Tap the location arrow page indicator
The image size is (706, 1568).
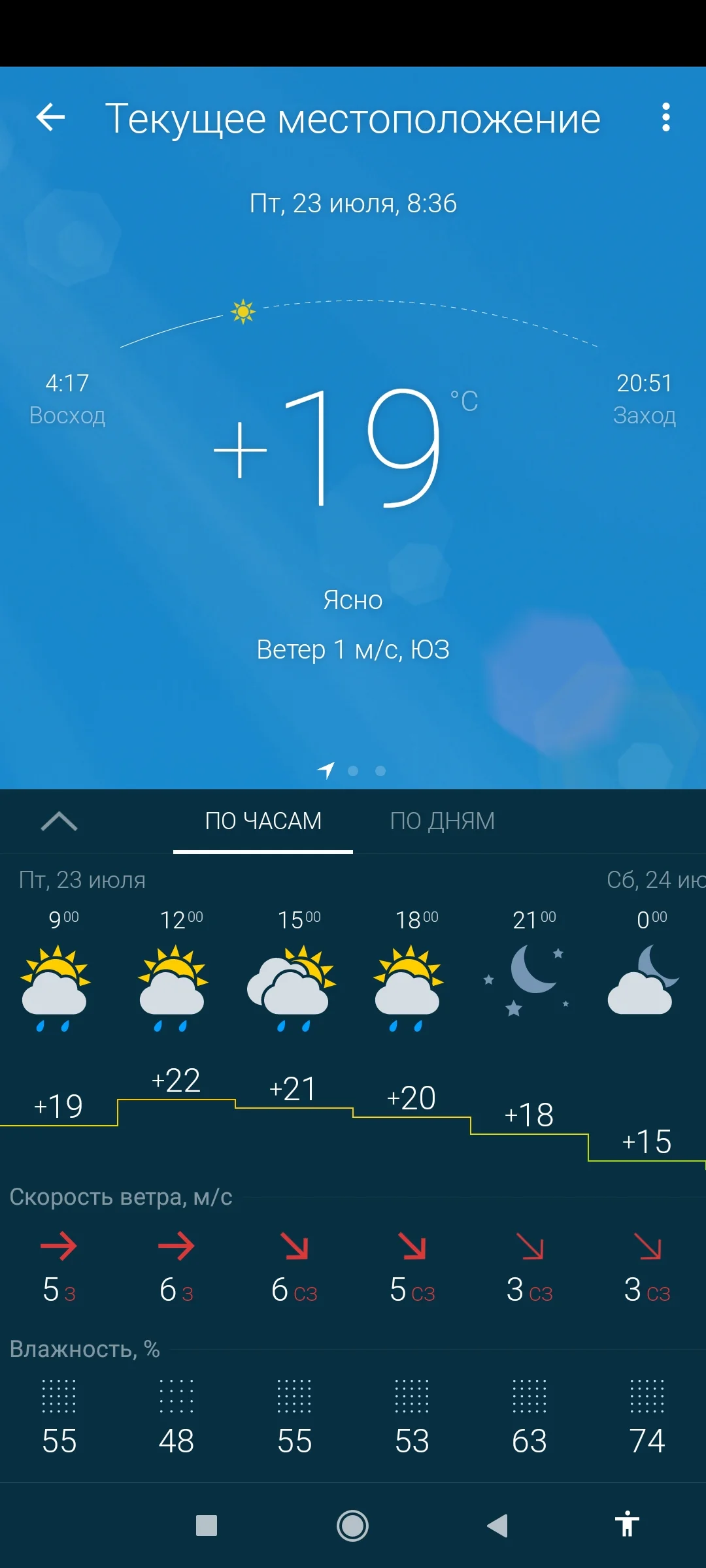(325, 772)
